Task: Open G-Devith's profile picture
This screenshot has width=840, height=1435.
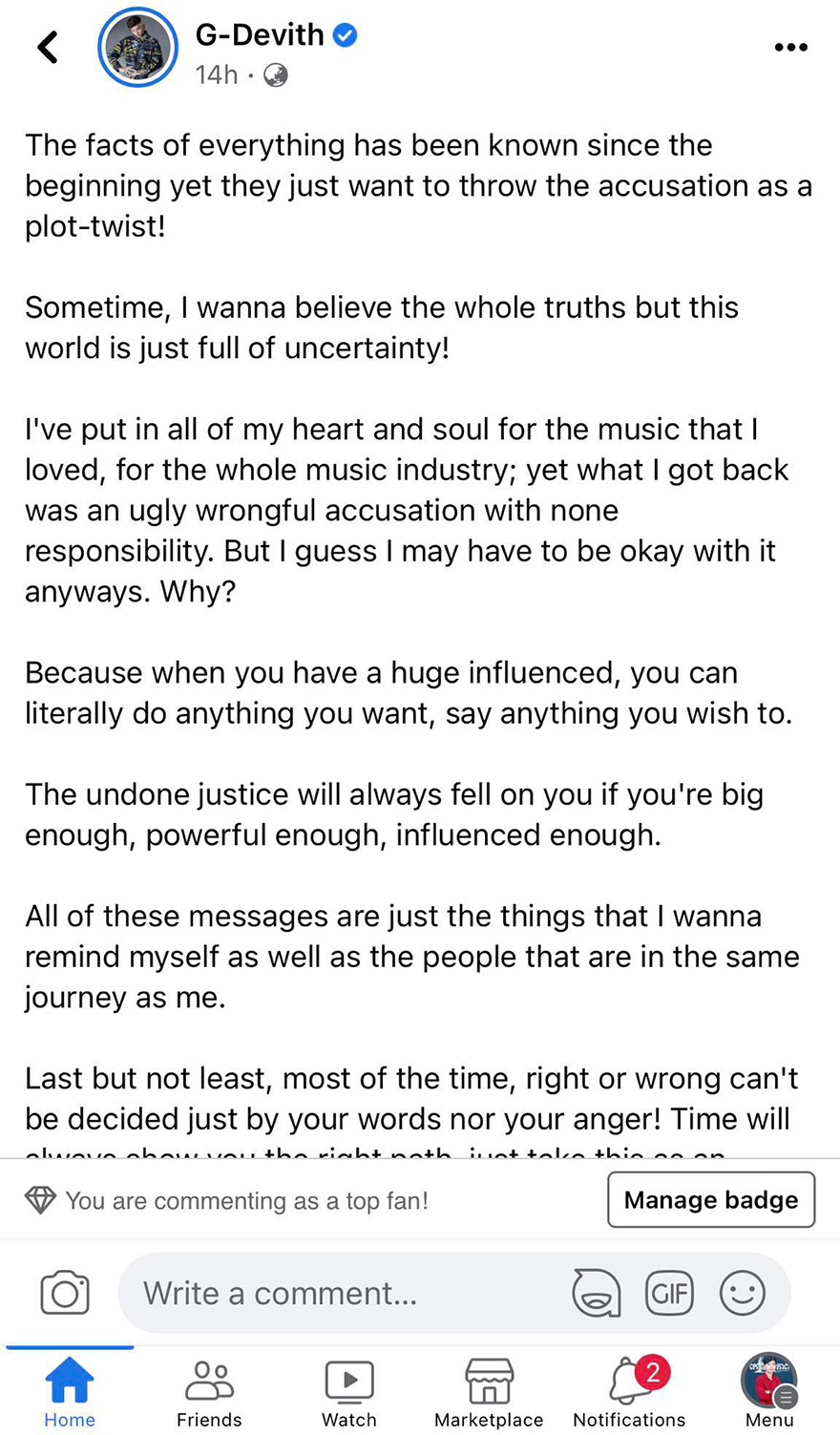Action: pos(137,47)
